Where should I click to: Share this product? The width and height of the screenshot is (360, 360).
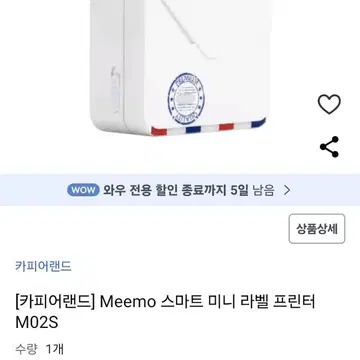coord(329,147)
